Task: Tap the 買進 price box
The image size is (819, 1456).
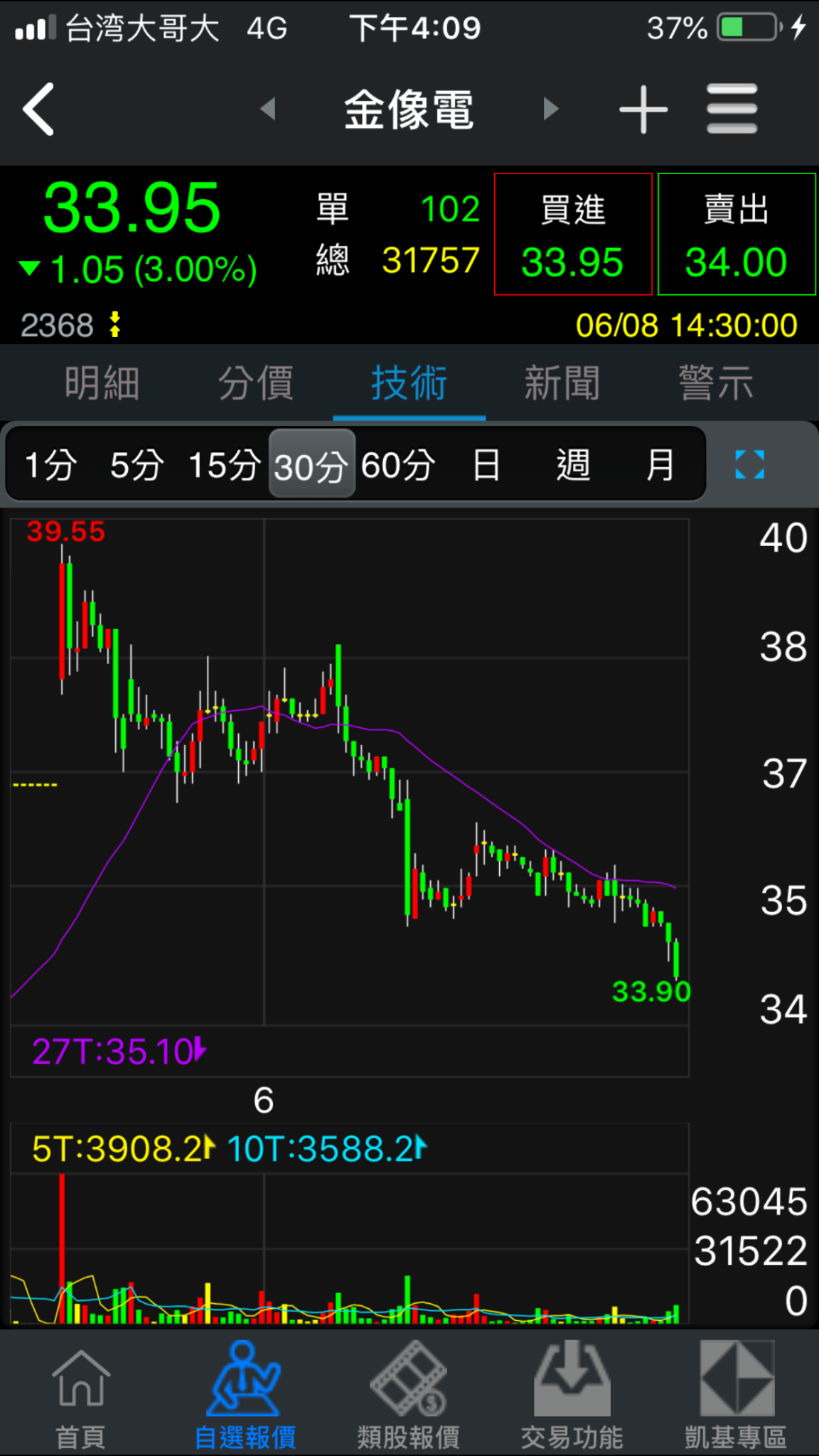Action: click(573, 234)
